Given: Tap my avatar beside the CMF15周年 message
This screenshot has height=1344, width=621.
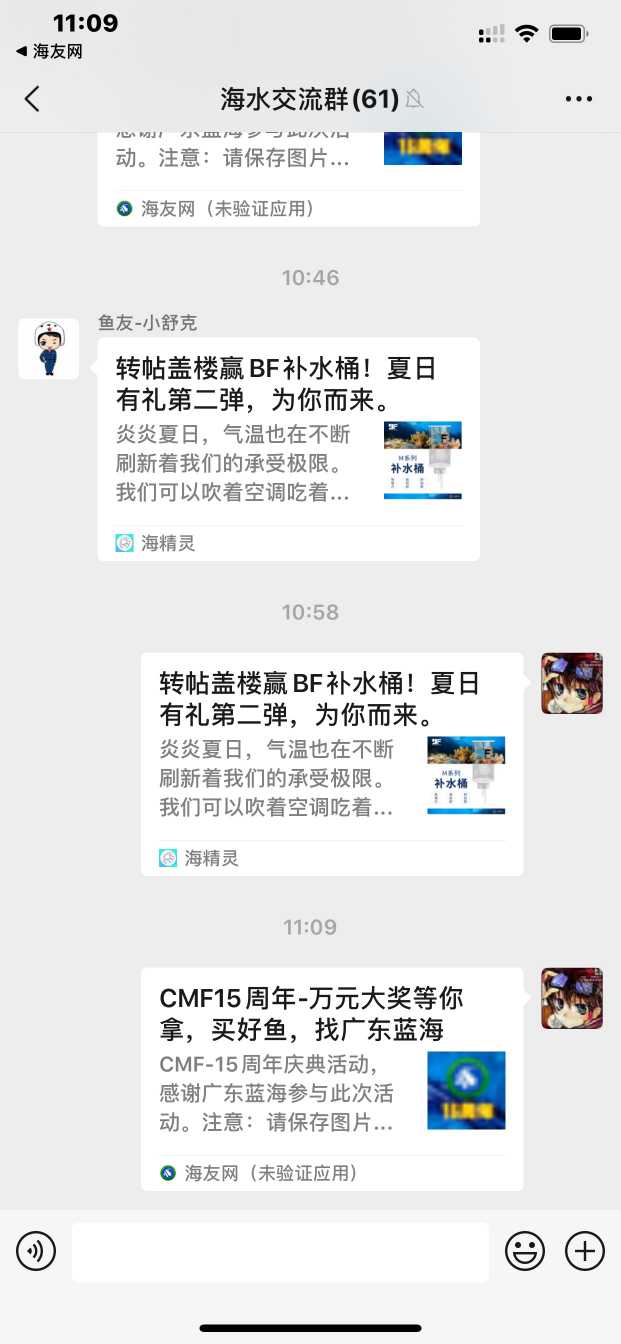Looking at the screenshot, I should 571,998.
